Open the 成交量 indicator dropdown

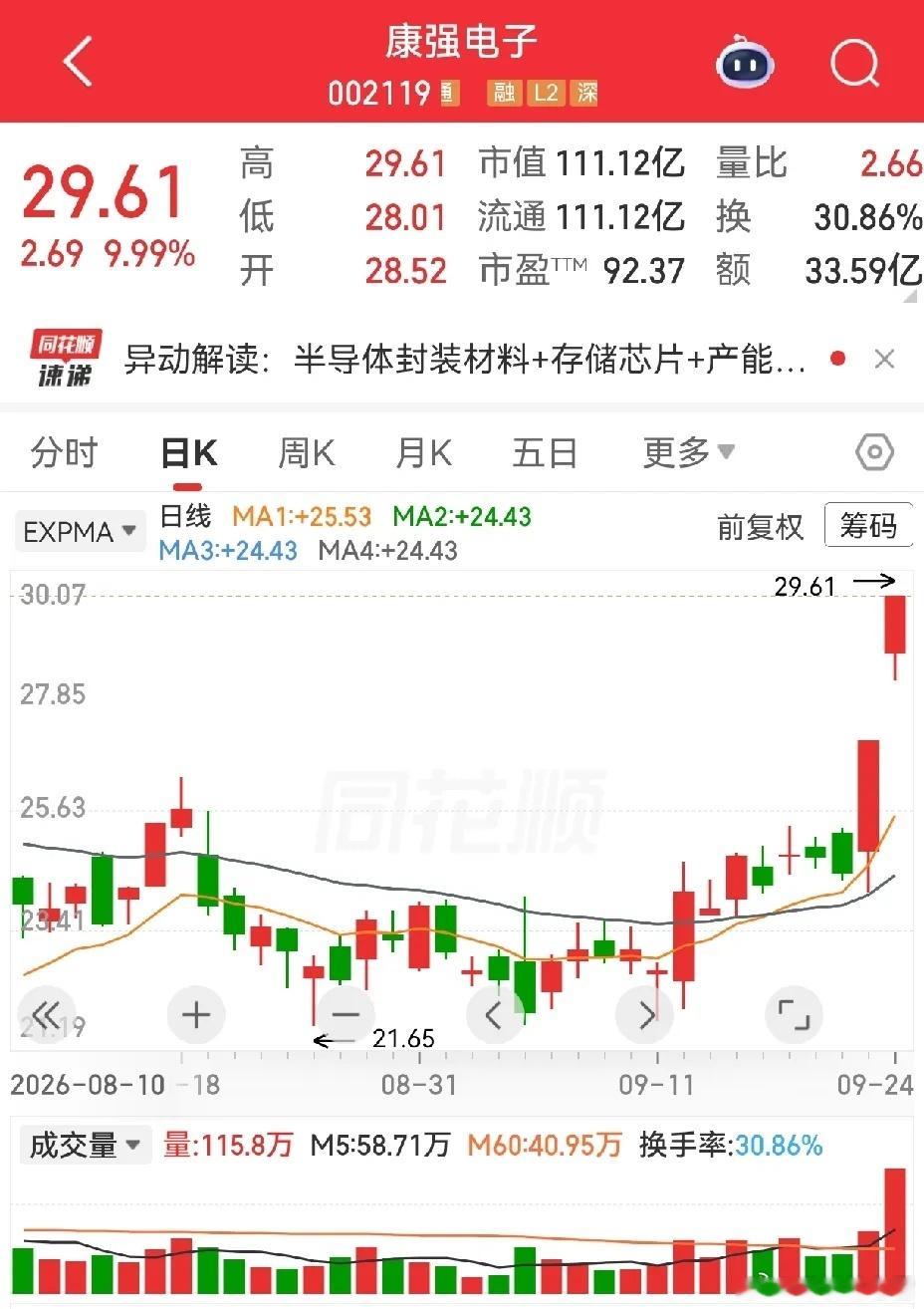(84, 1146)
